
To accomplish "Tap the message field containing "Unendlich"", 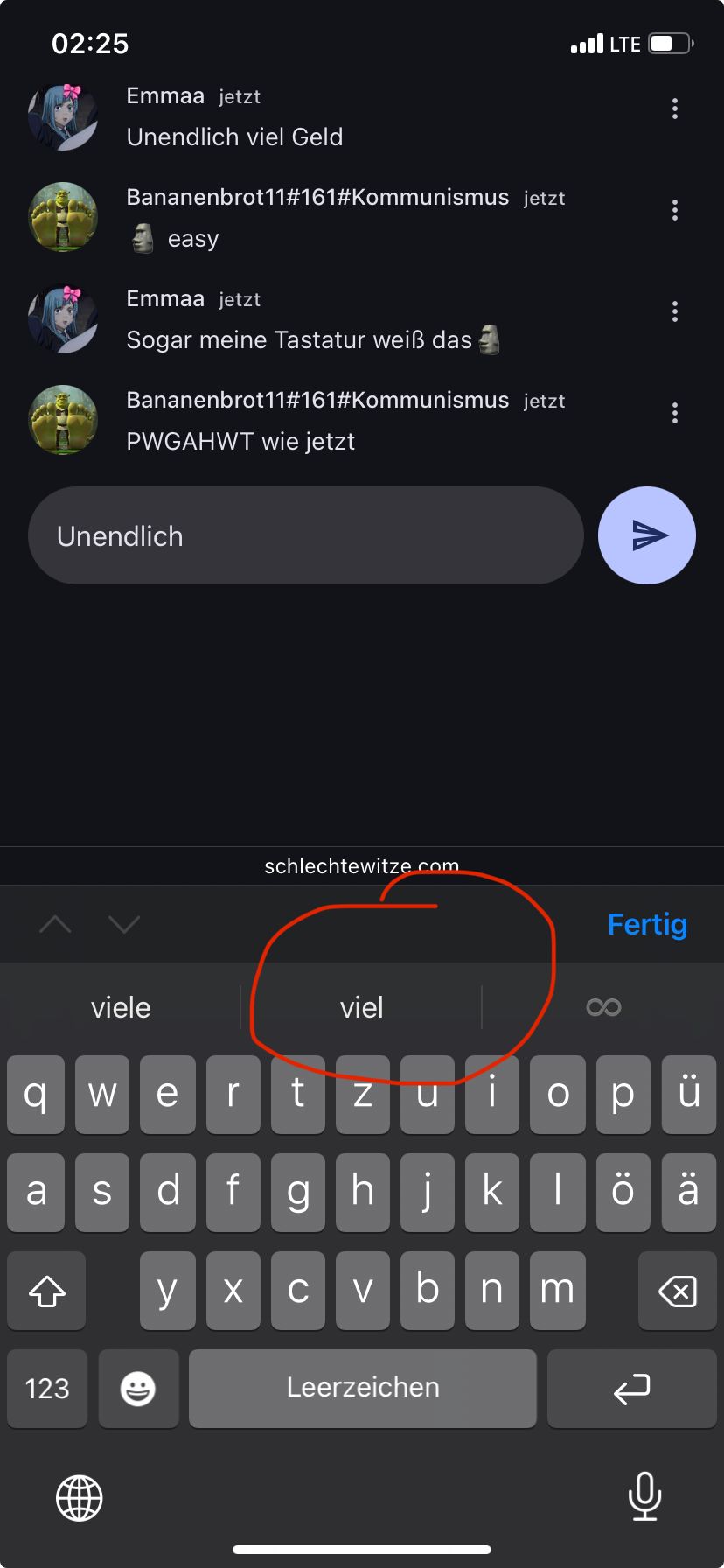I will pyautogui.click(x=305, y=535).
